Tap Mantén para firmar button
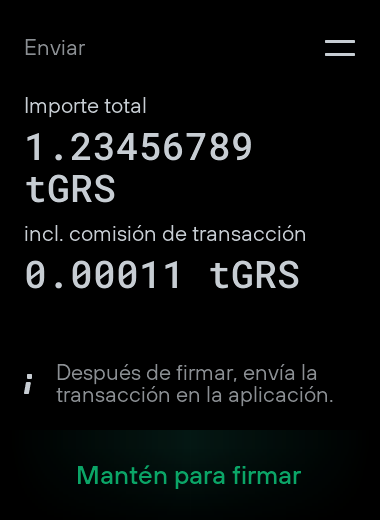Screen dimensions: 380x520 coord(189,475)
